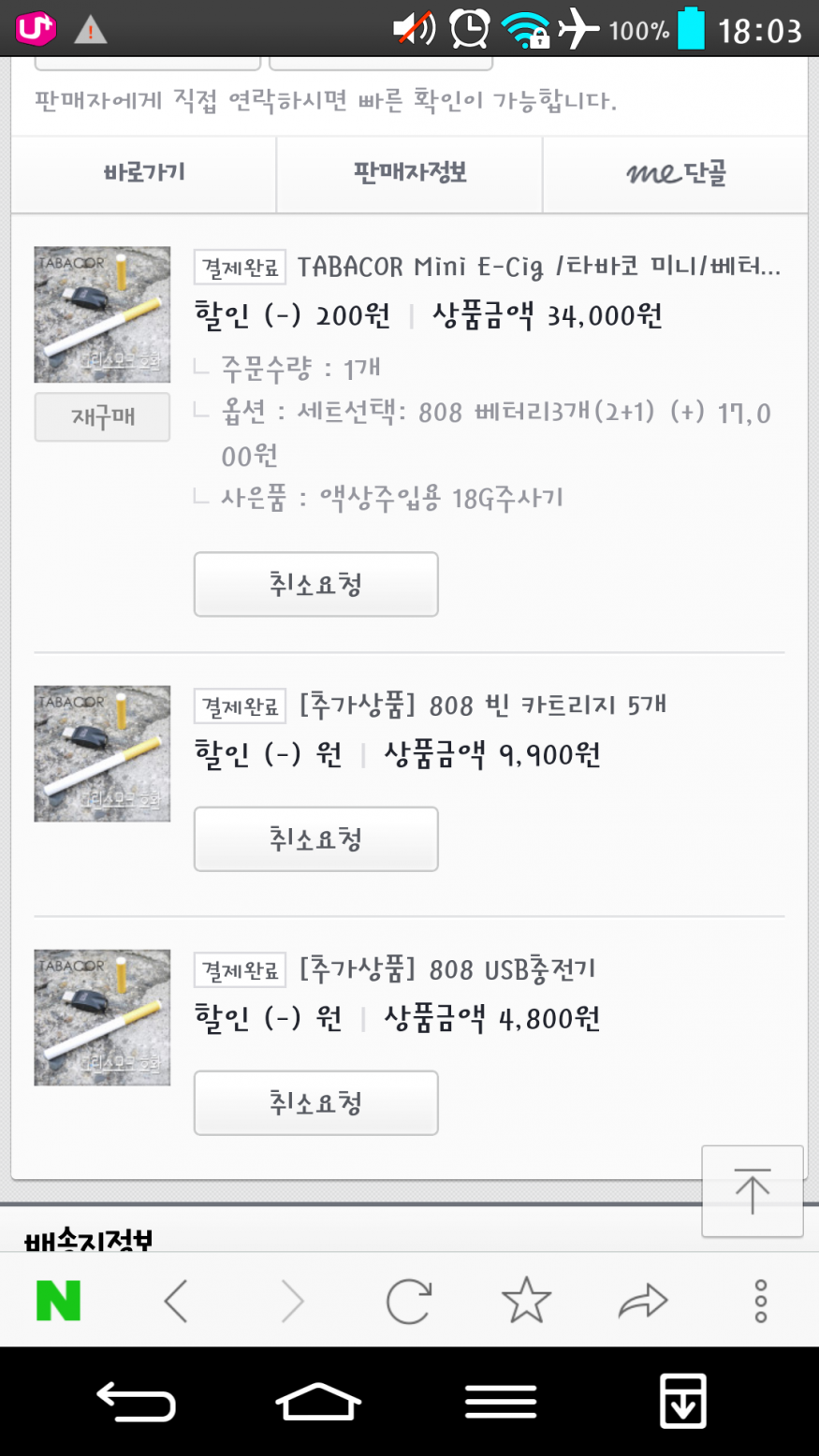Request cancel for TABACOR Mini E-Cig
The image size is (819, 1456).
(315, 585)
